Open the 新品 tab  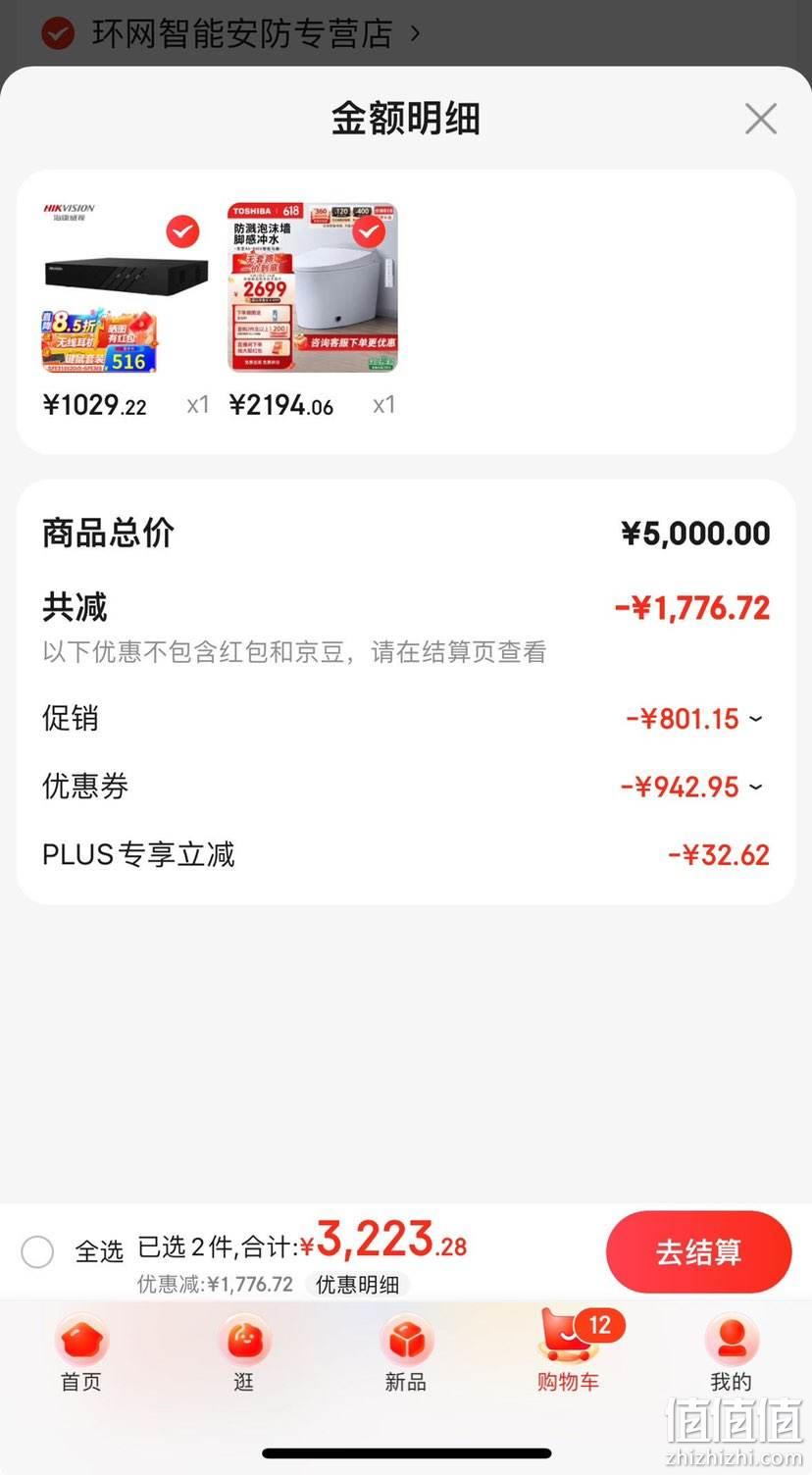click(405, 1353)
